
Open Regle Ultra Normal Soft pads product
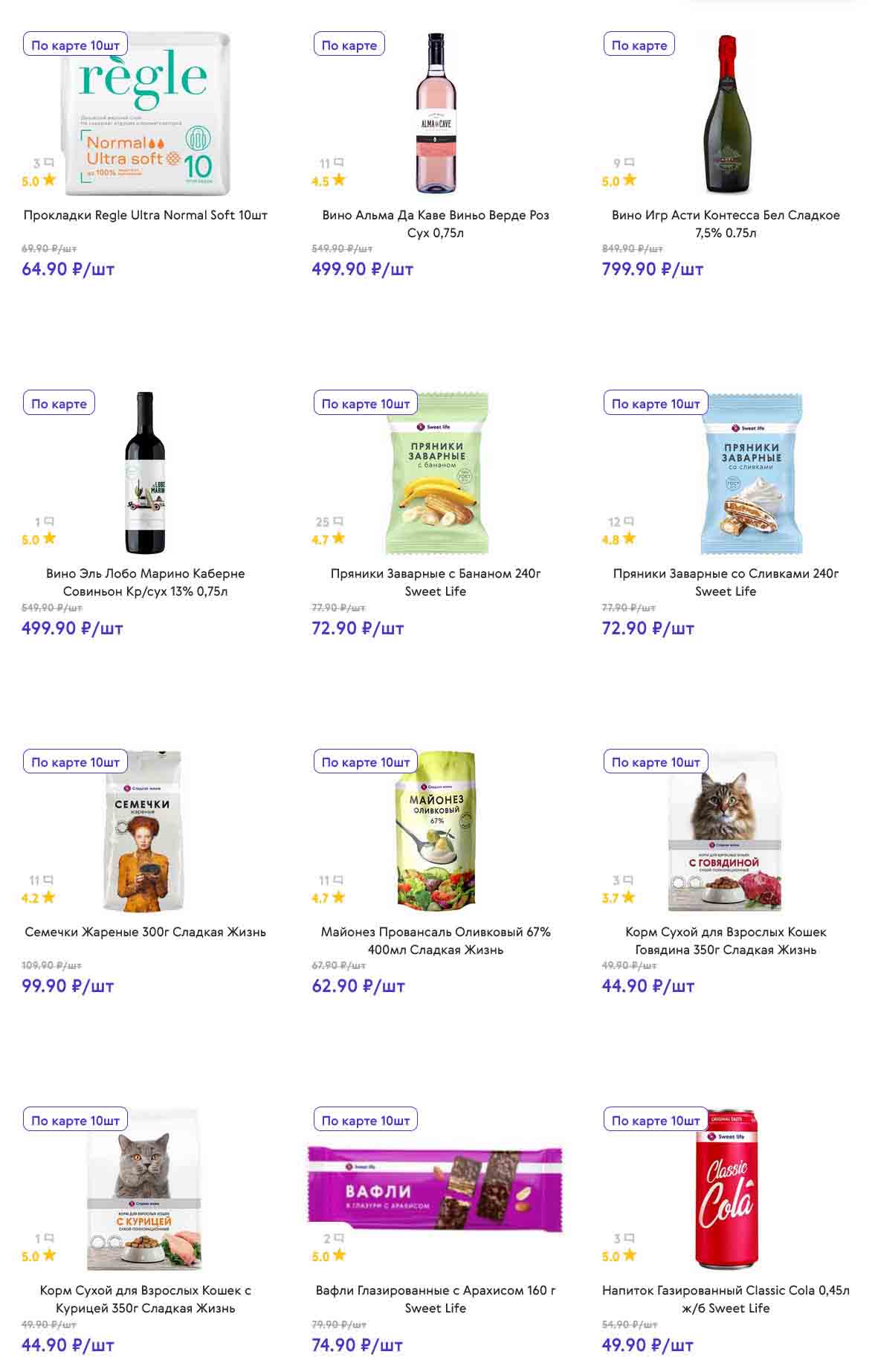coord(145,215)
